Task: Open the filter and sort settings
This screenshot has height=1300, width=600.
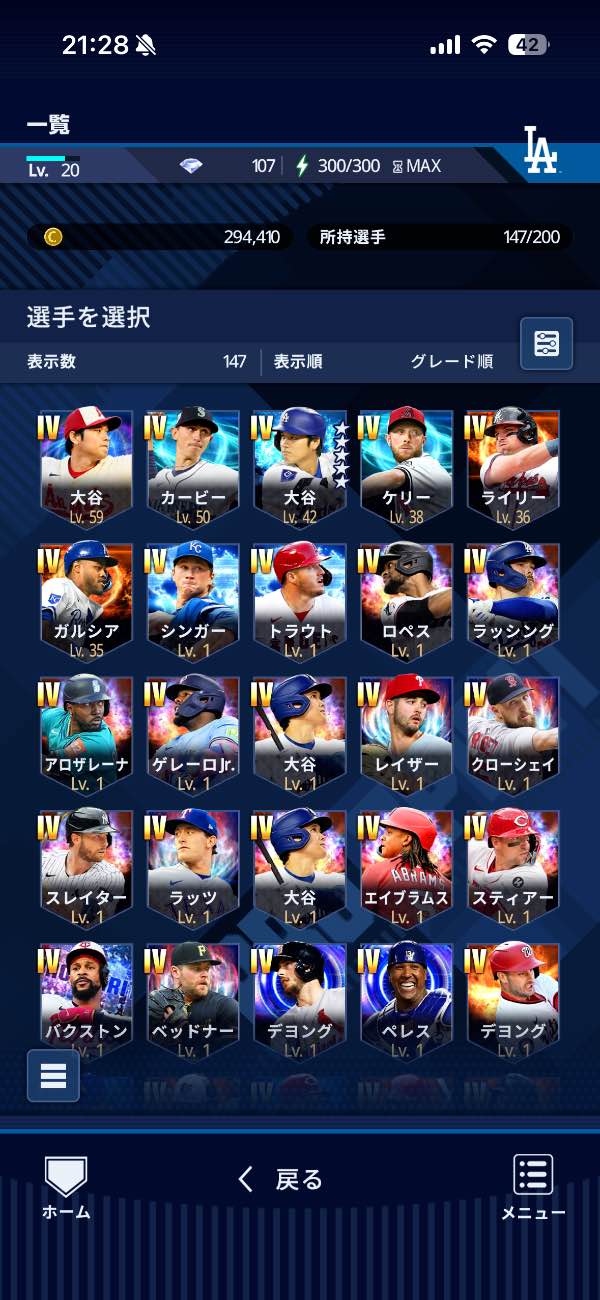Action: click(546, 344)
